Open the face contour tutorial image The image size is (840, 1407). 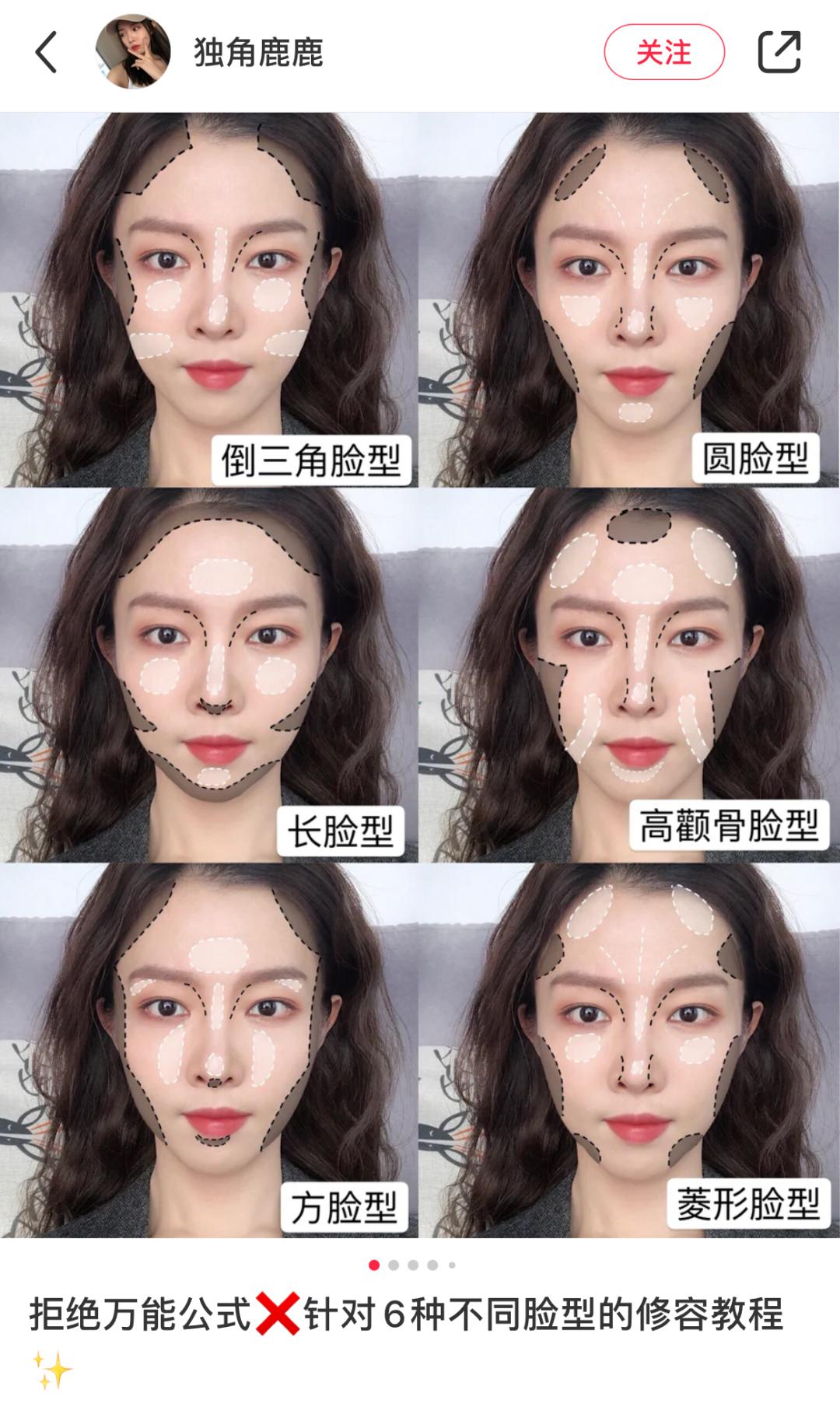pos(420,675)
